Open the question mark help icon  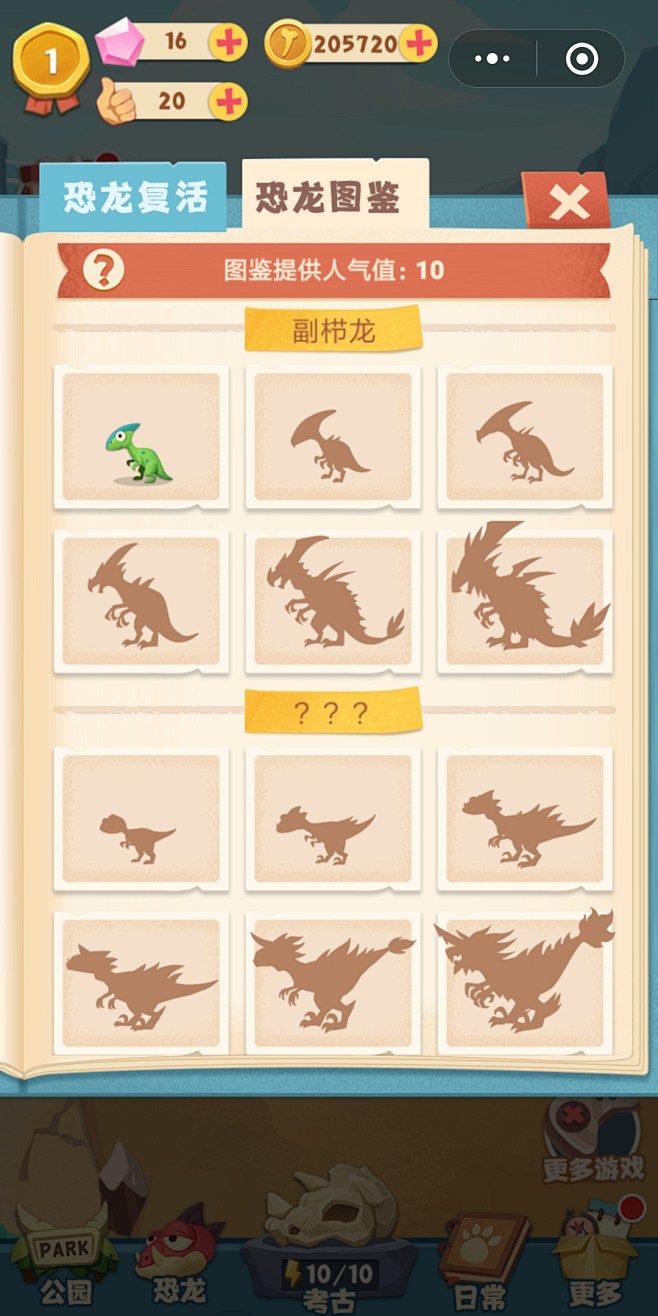104,270
